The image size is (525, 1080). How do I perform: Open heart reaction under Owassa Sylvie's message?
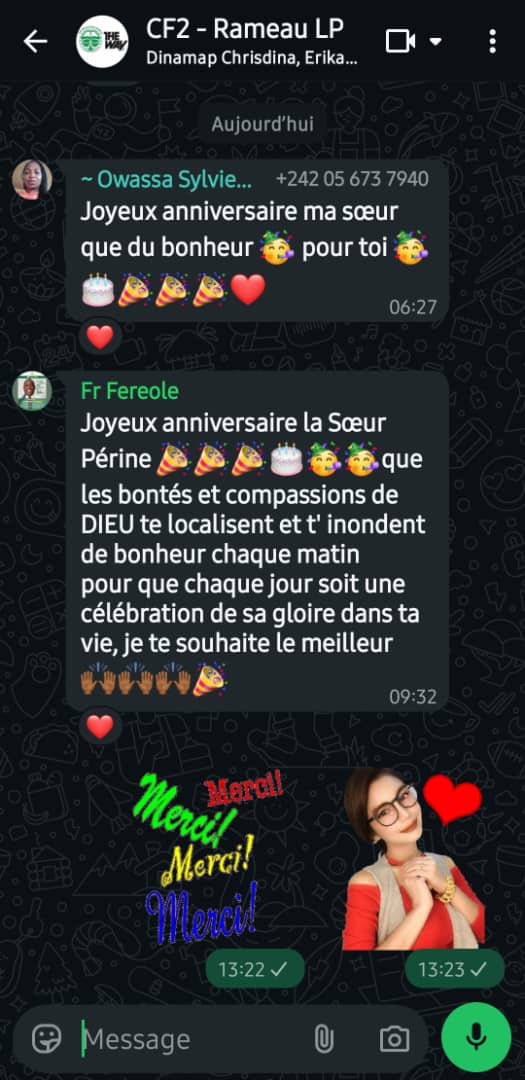[x=100, y=338]
